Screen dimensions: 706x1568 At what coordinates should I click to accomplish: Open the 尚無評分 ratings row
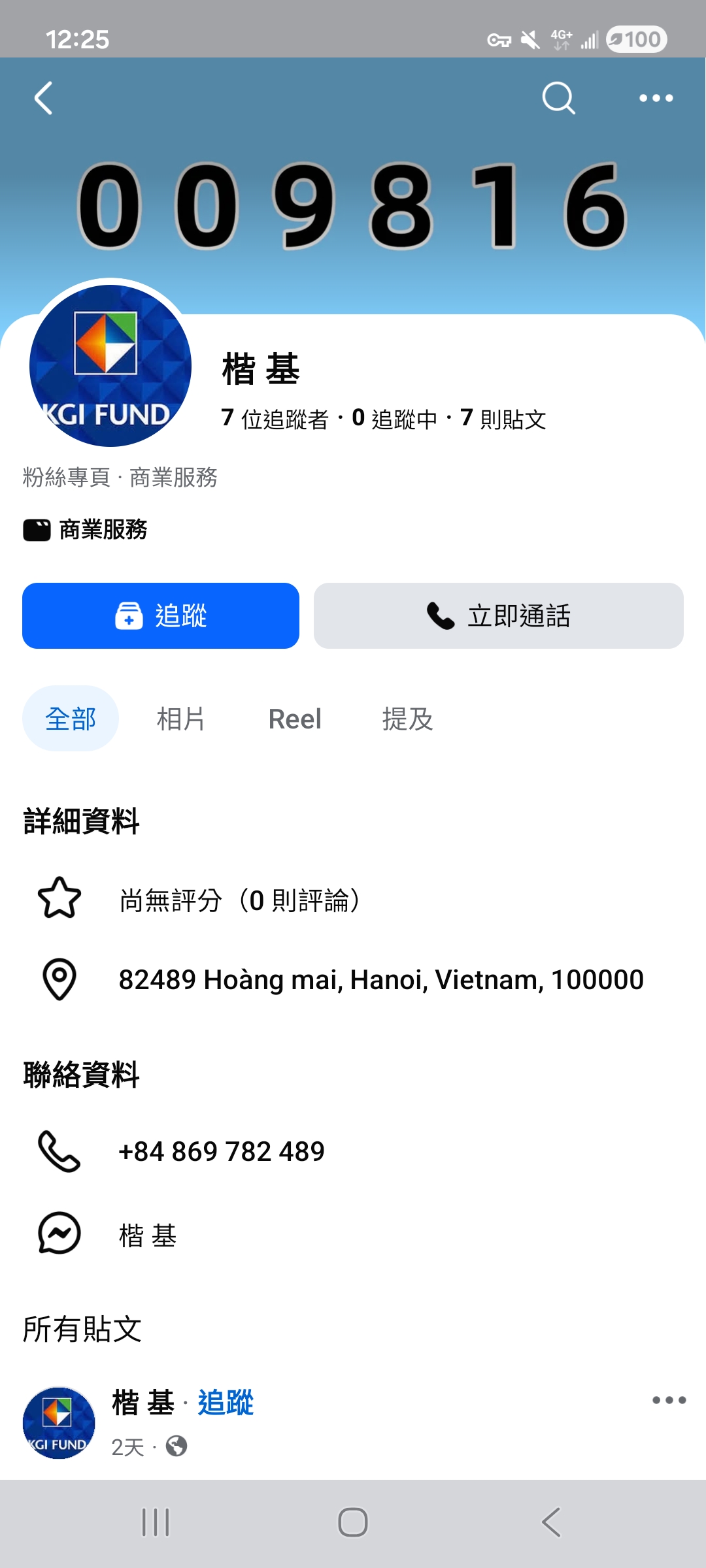point(239,900)
